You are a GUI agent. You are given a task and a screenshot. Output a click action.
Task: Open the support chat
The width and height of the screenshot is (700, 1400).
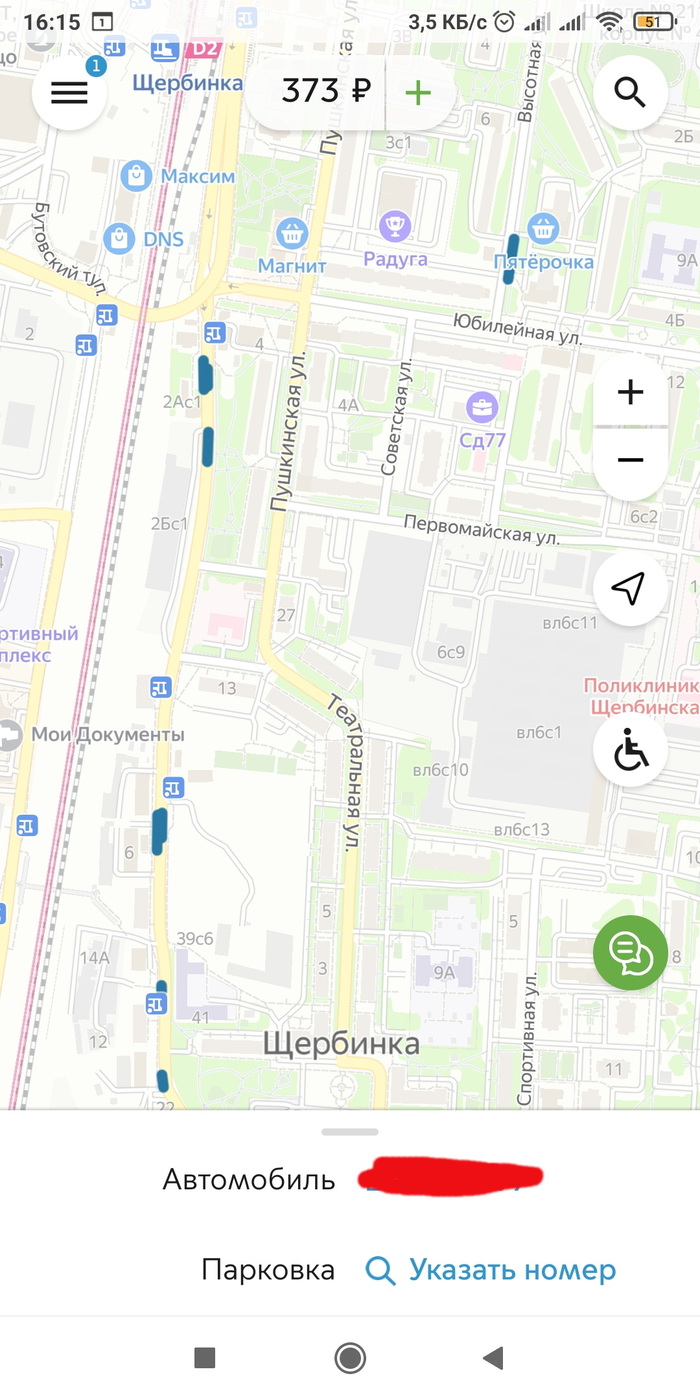[630, 953]
